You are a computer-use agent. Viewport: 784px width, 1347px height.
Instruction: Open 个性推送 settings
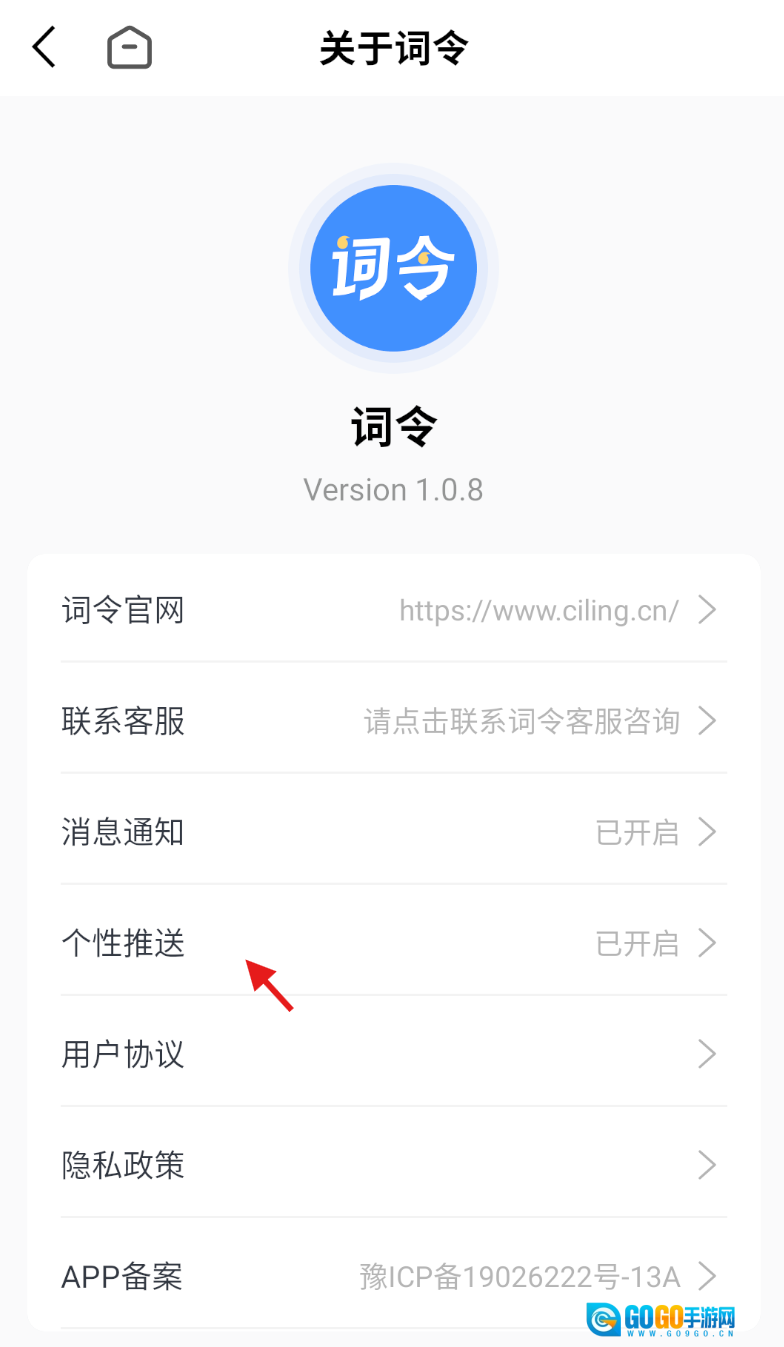[393, 943]
